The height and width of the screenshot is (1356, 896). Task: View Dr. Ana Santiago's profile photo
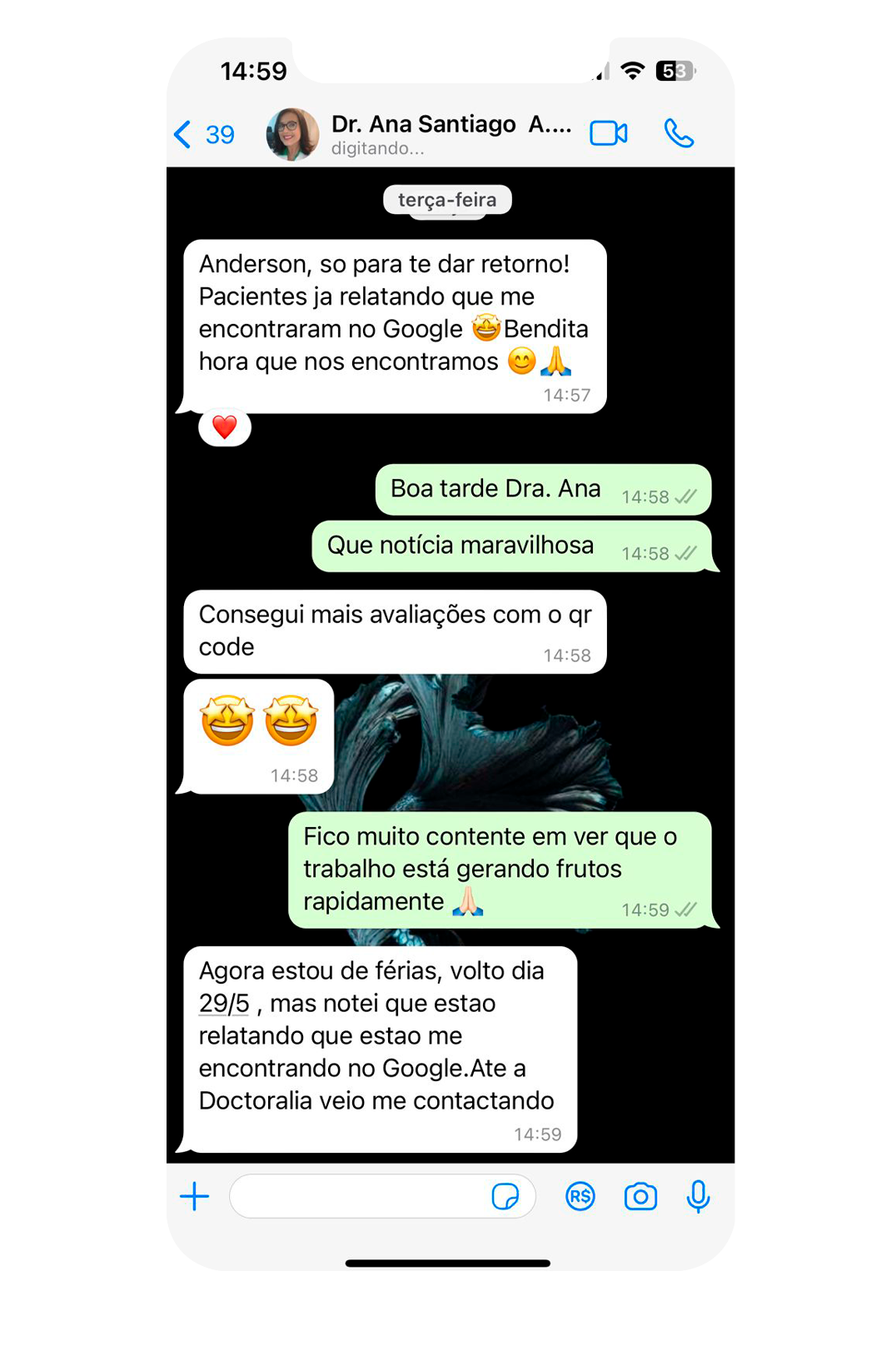coord(292,134)
